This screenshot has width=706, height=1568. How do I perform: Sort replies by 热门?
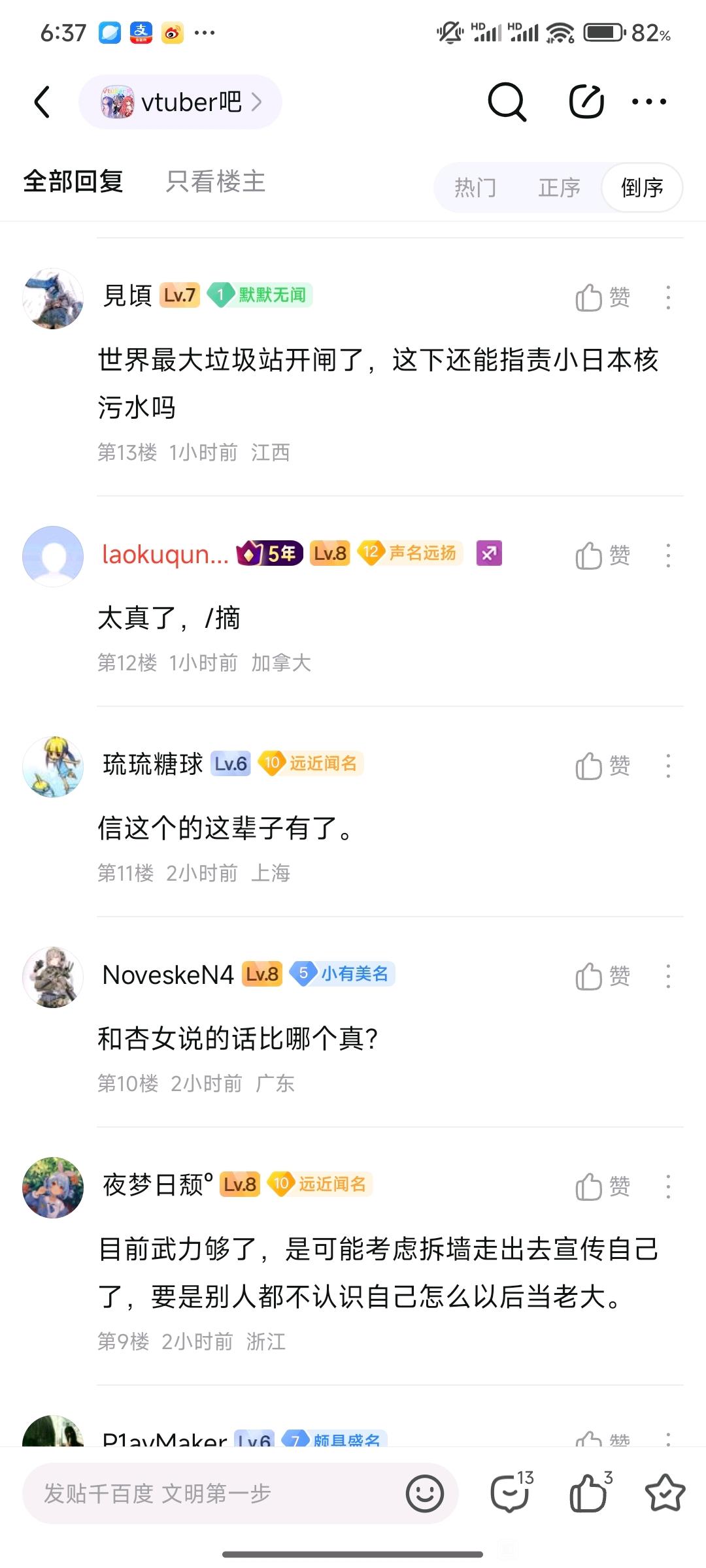click(475, 188)
